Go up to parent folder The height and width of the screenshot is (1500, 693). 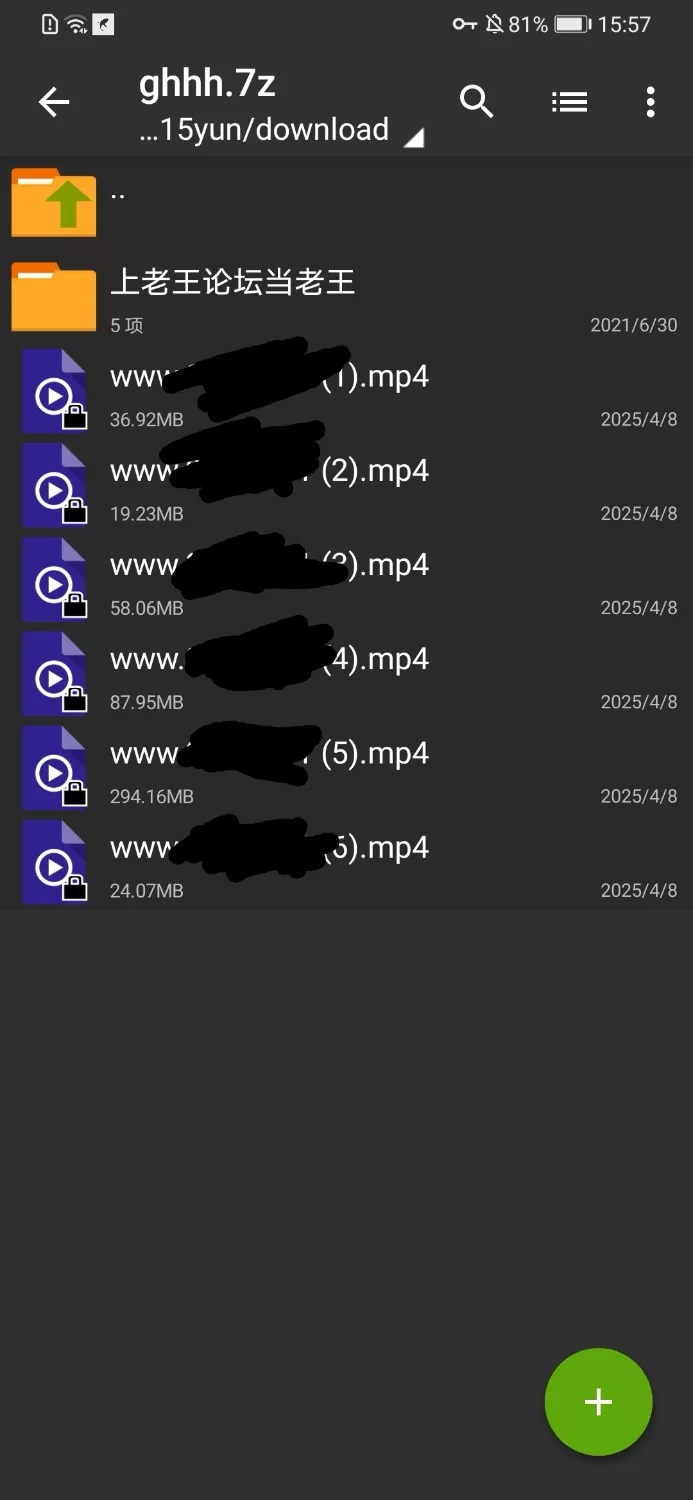(346, 203)
